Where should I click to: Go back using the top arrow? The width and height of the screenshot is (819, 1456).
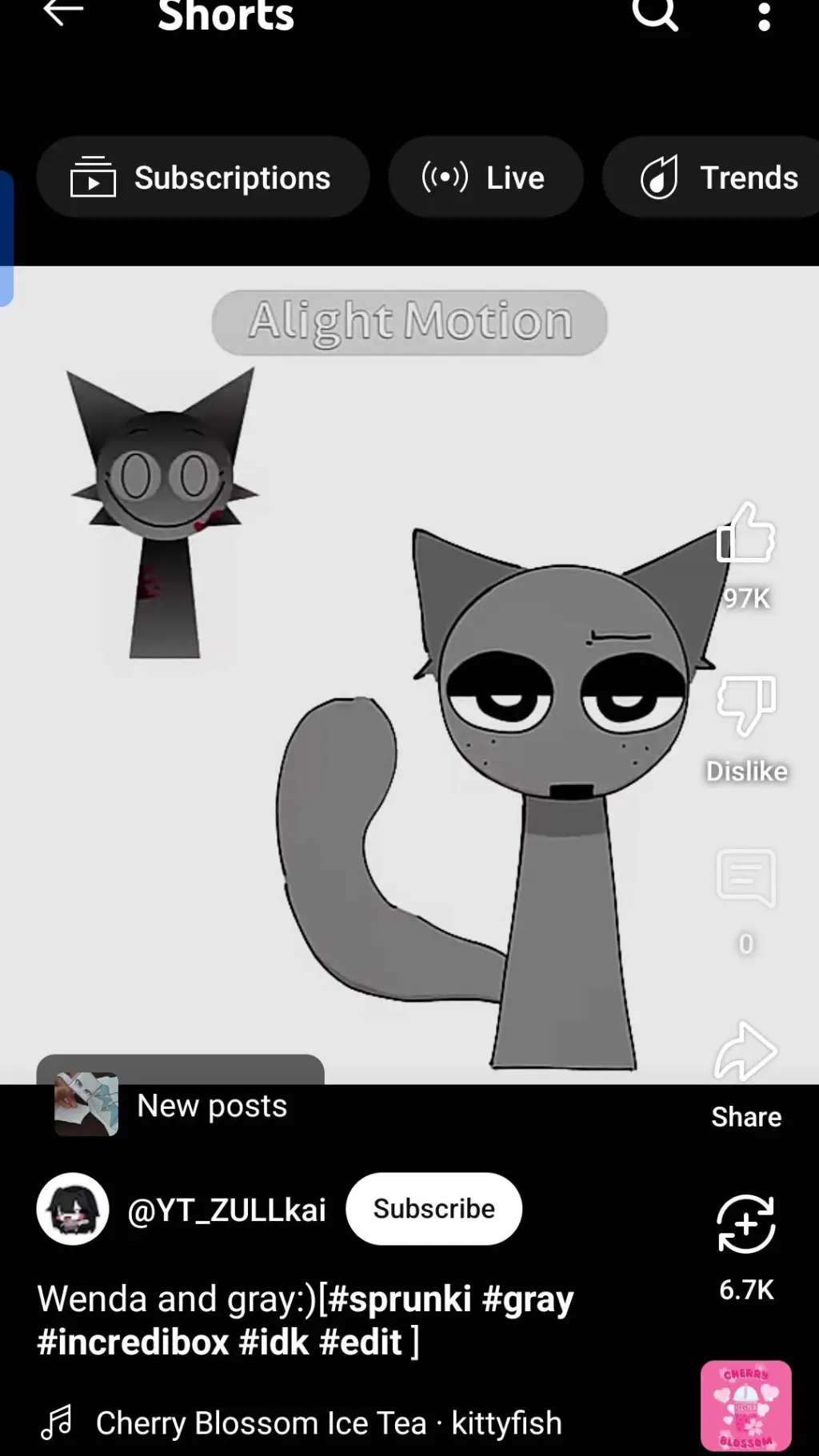point(63,13)
